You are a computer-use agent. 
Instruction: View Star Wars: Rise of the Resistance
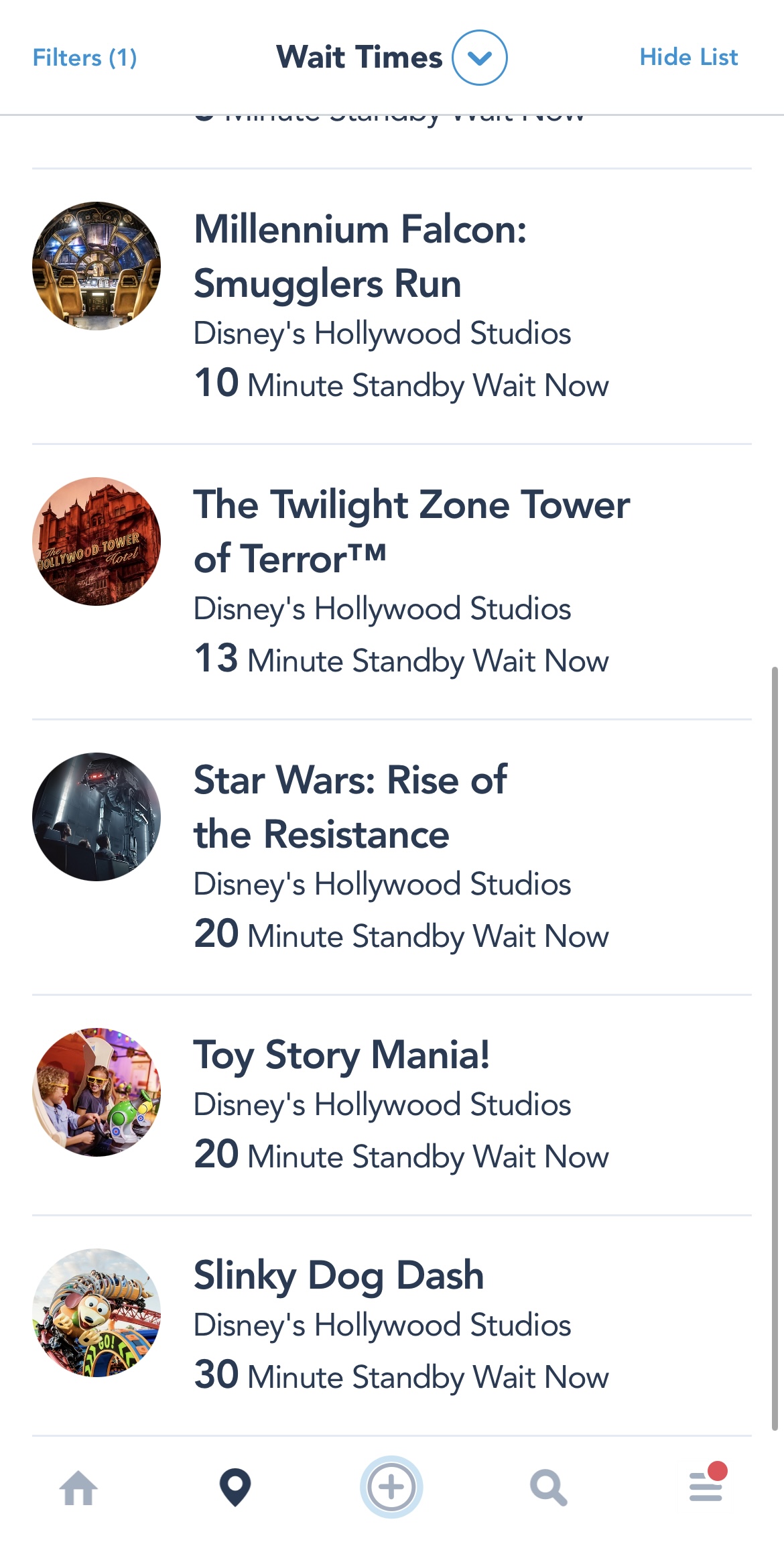[x=392, y=857]
